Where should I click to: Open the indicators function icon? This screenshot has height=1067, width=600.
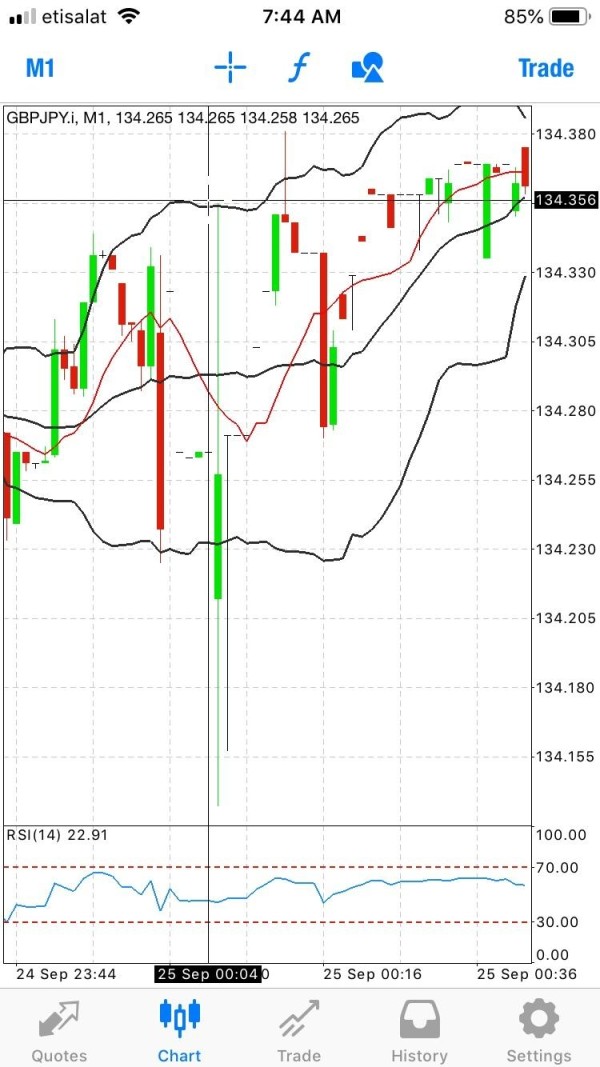pyautogui.click(x=298, y=68)
